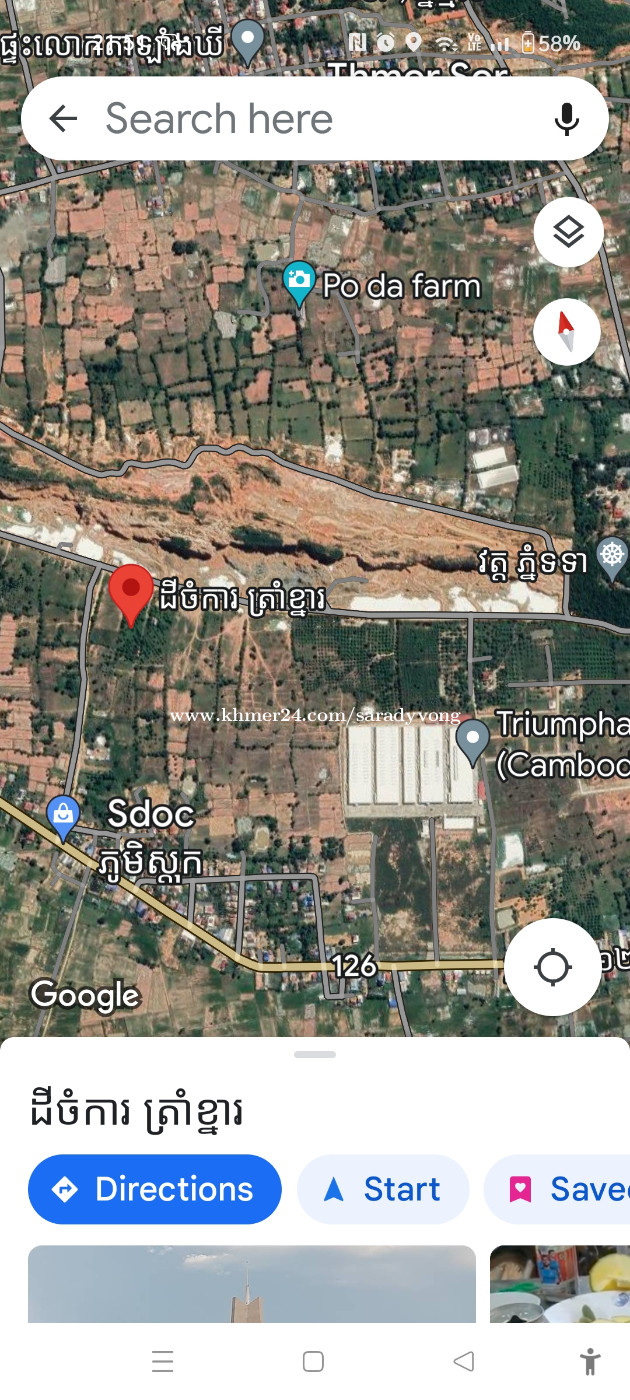Screen dimensions: 630x1400
Task: Tap the Start navigation chip
Action: (383, 1189)
